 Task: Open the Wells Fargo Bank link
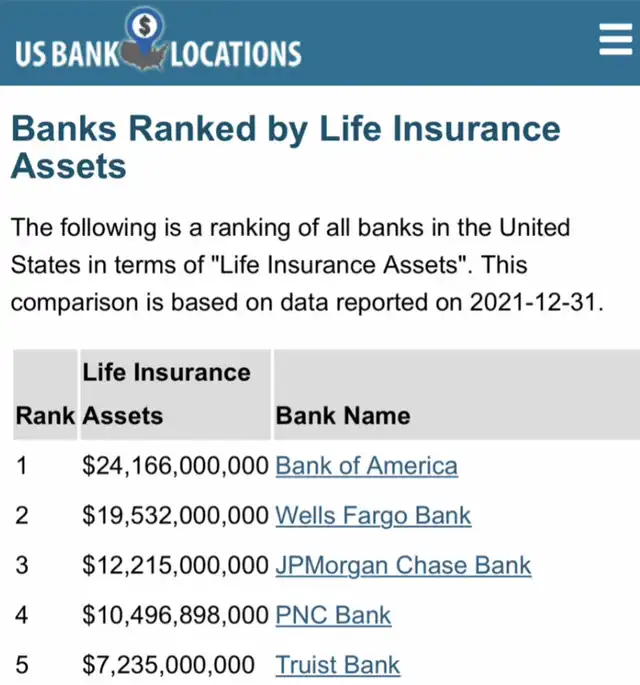tap(372, 516)
